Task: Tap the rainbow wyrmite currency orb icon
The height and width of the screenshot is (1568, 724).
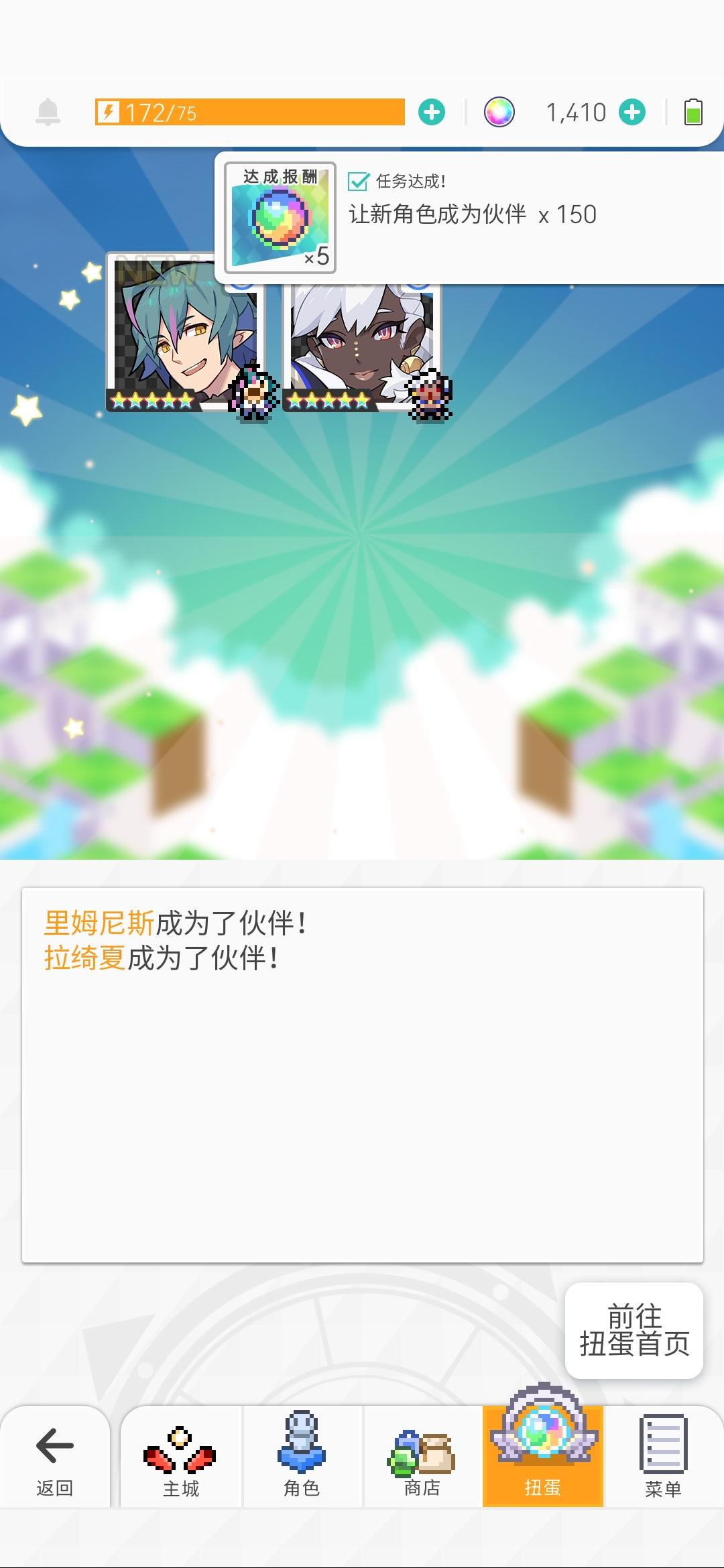Action: (x=500, y=112)
